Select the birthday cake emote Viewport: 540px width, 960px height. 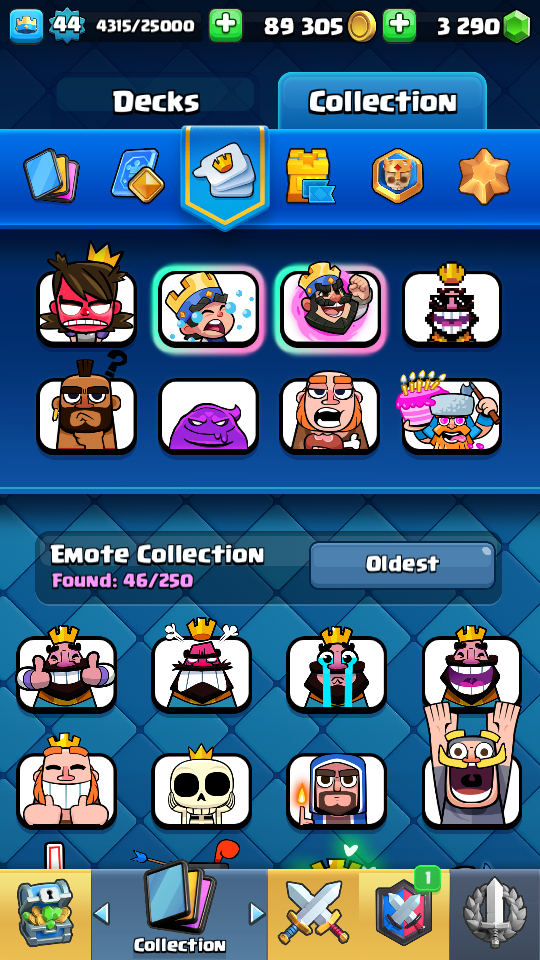coord(452,411)
